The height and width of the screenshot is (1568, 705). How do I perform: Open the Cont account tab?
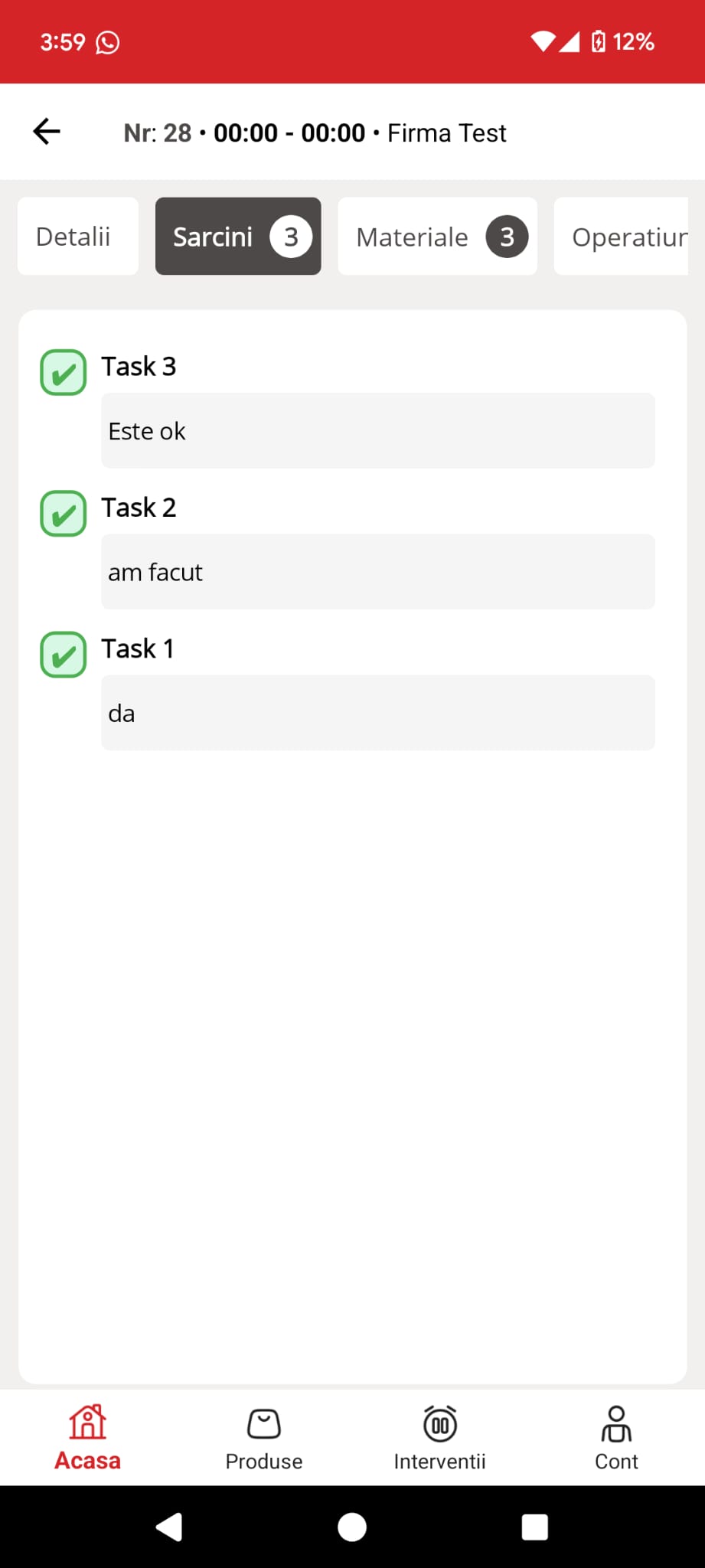(616, 1438)
